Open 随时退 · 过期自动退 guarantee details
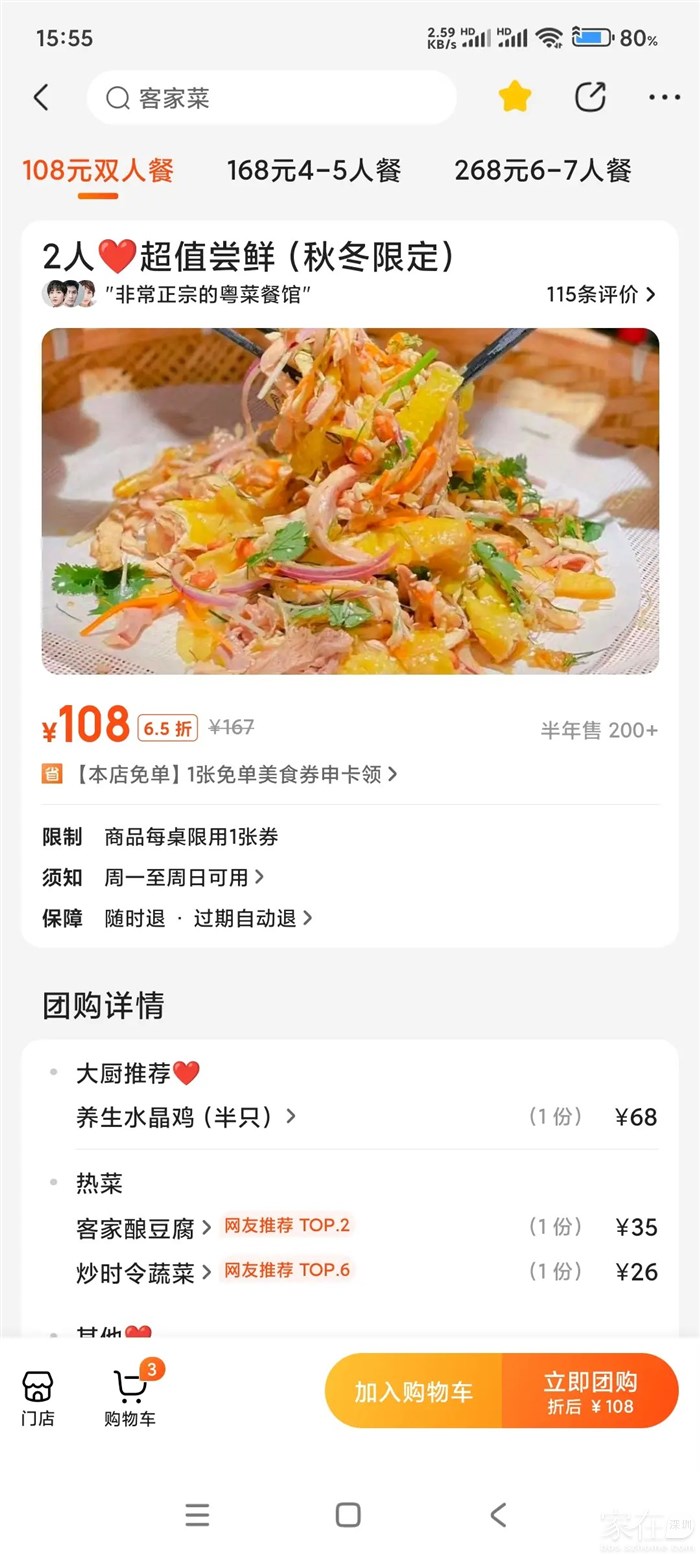 coord(208,918)
